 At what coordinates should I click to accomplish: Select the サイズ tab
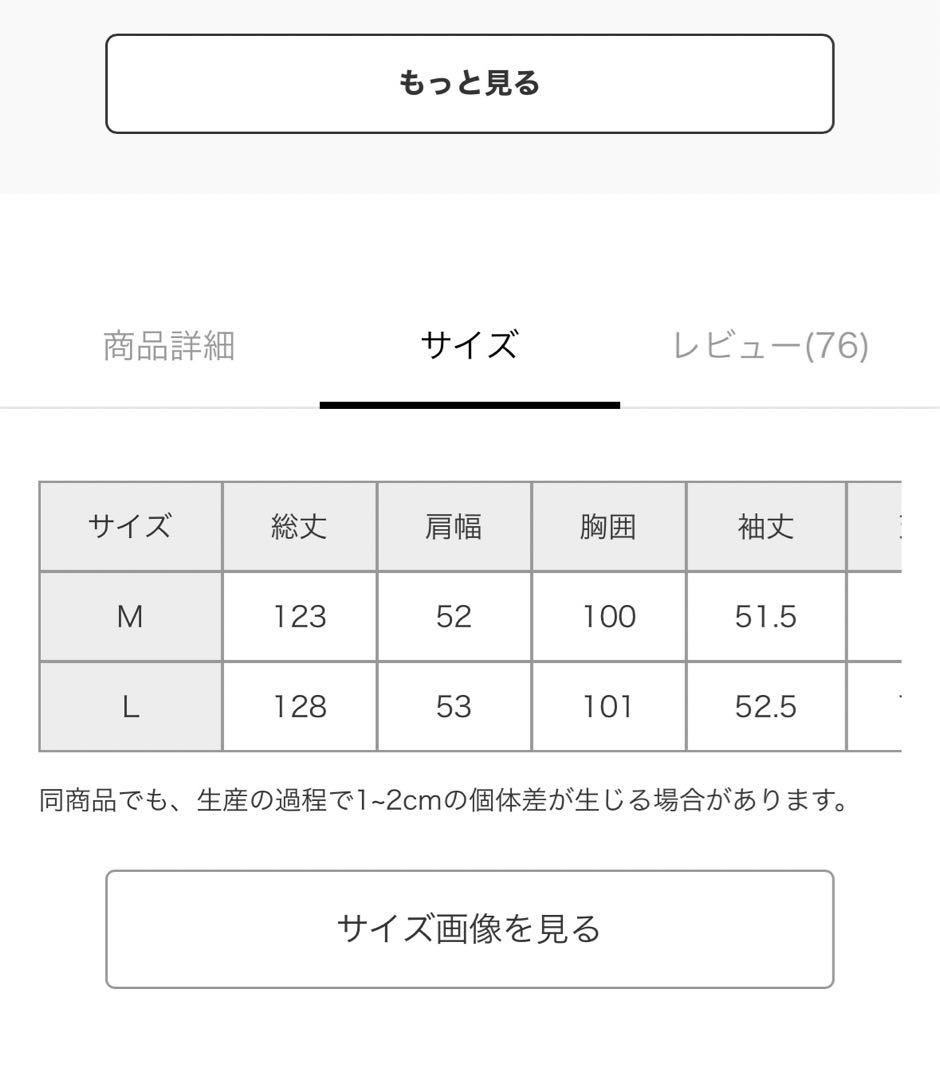[469, 347]
